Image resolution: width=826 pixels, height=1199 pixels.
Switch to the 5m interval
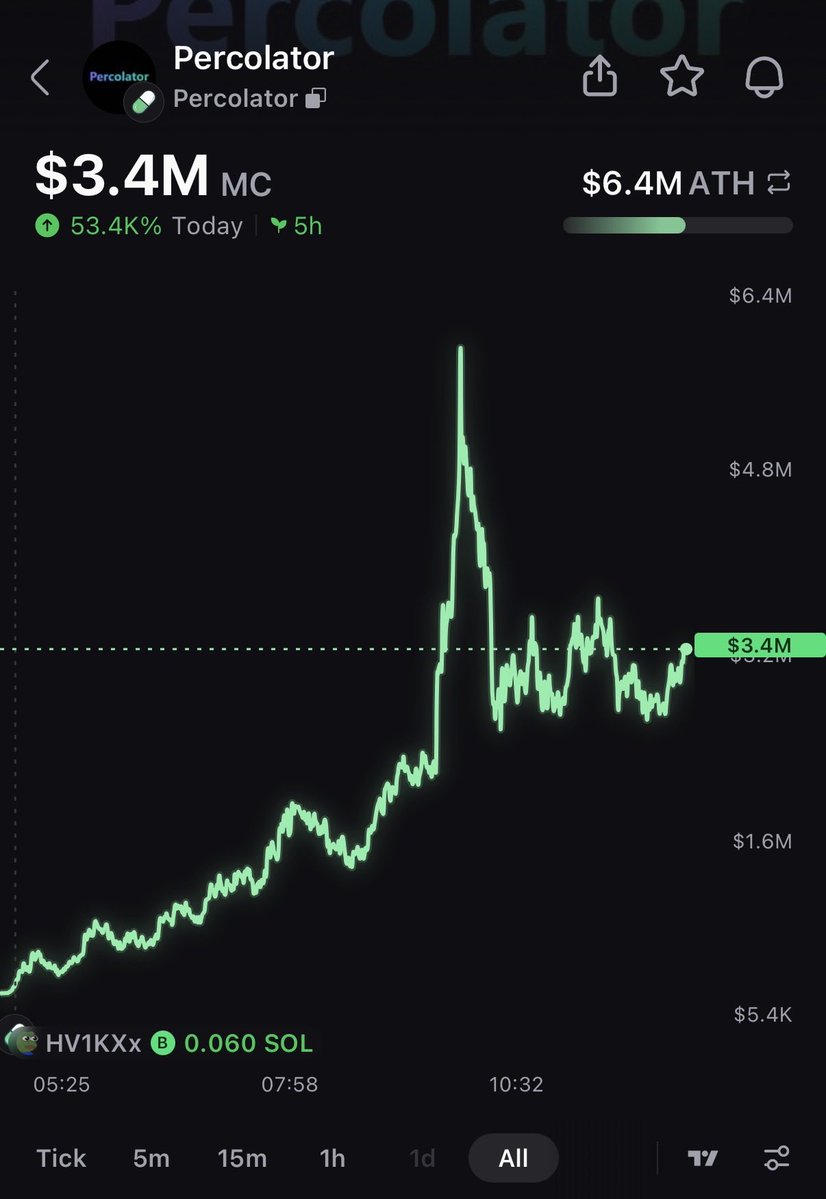151,1158
